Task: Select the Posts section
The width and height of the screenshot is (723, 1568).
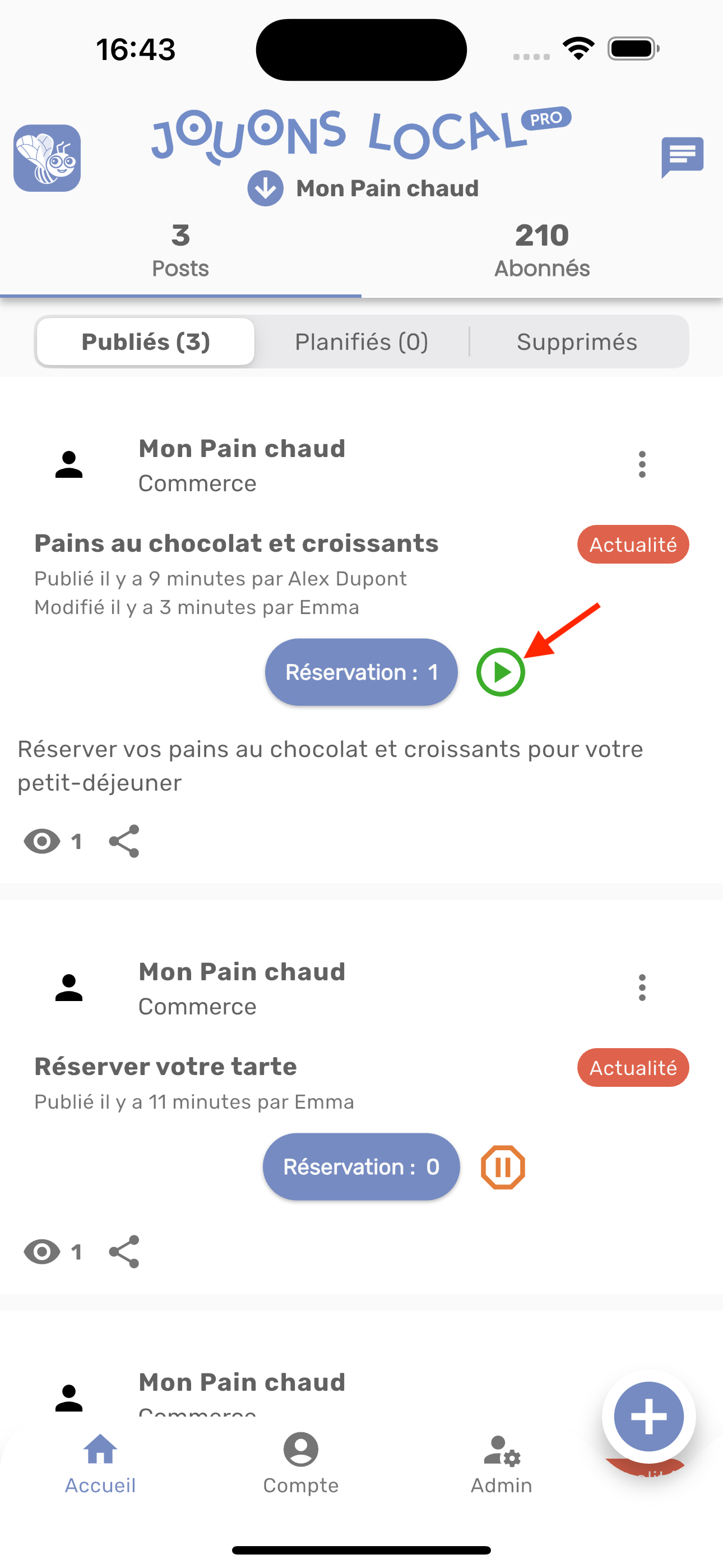Action: tap(180, 251)
